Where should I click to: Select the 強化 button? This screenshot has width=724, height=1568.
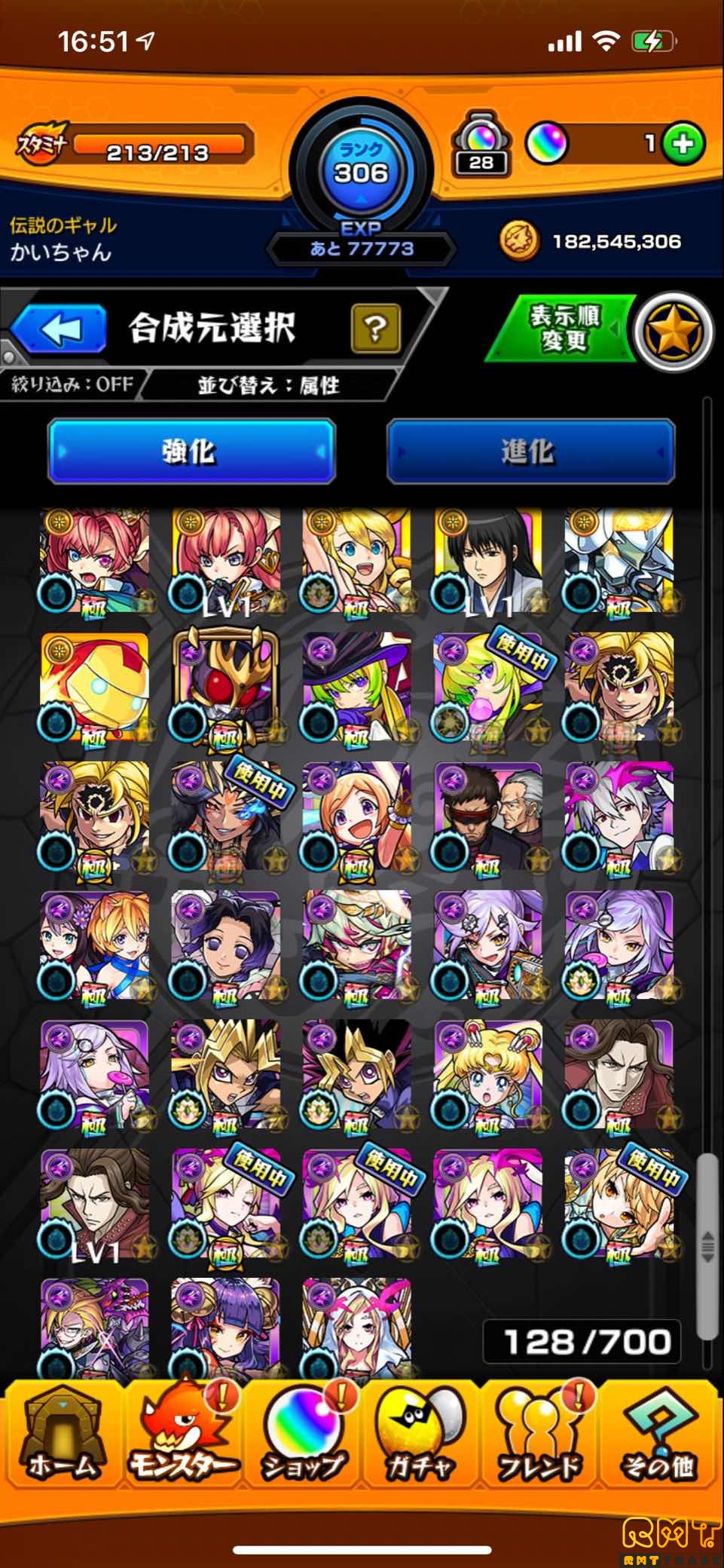(191, 451)
